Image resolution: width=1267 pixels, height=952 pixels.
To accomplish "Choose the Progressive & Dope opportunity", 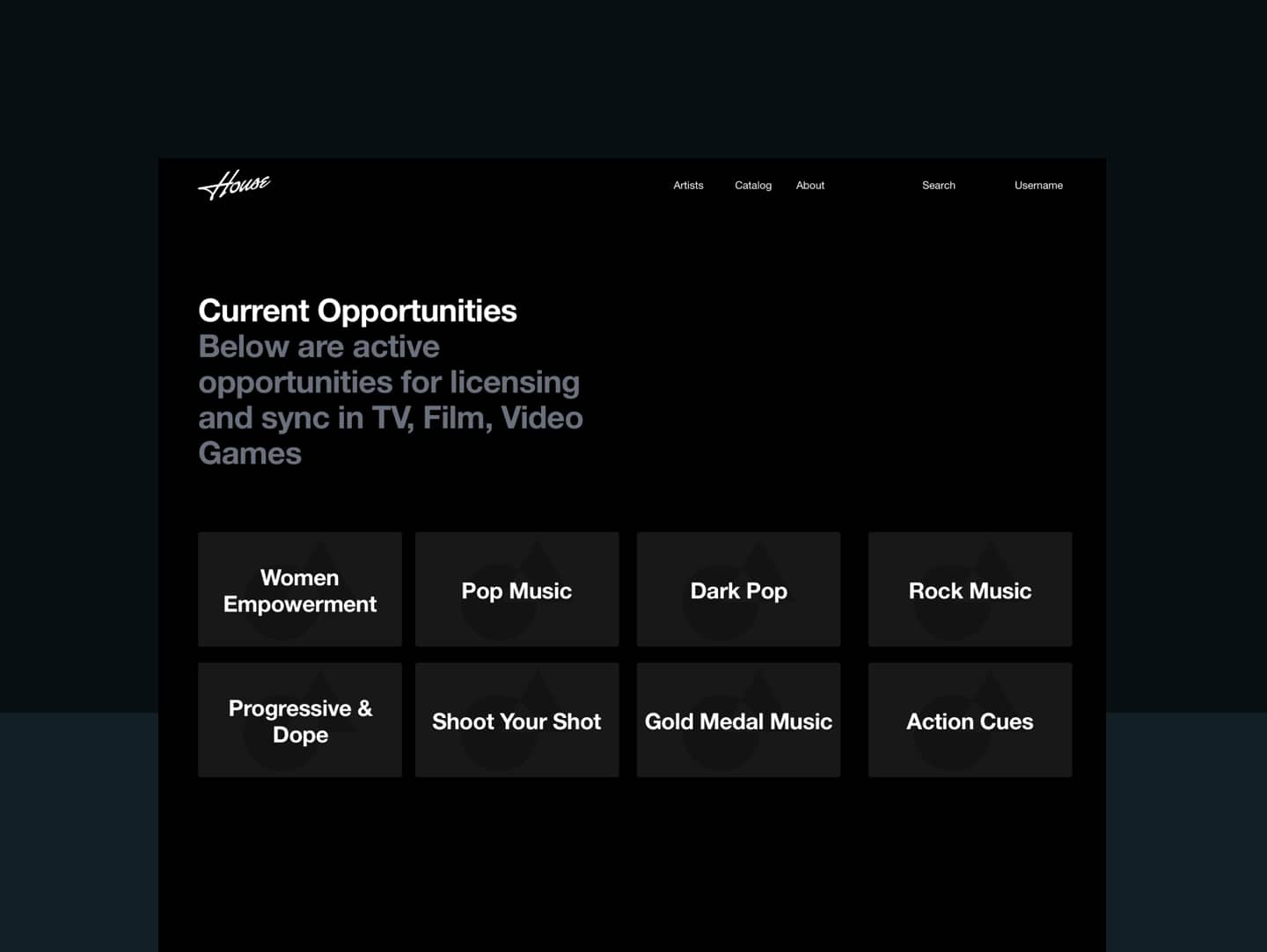I will [x=300, y=720].
